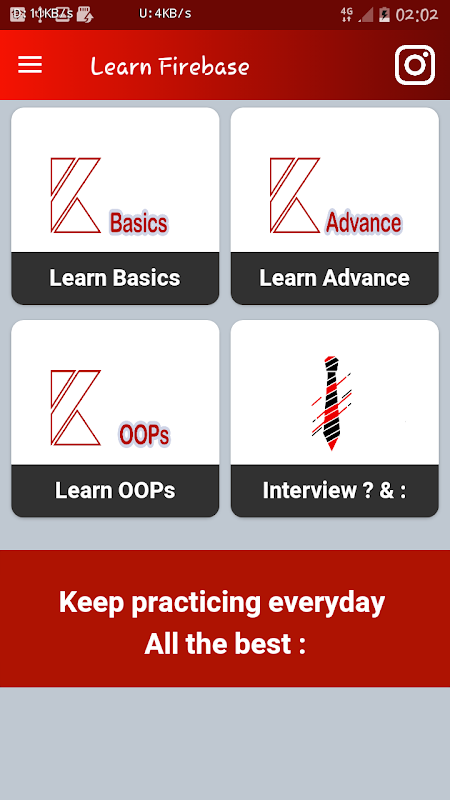Screen dimensions: 450x800
Task: Open the Interview ? & : card
Action: tap(335, 418)
